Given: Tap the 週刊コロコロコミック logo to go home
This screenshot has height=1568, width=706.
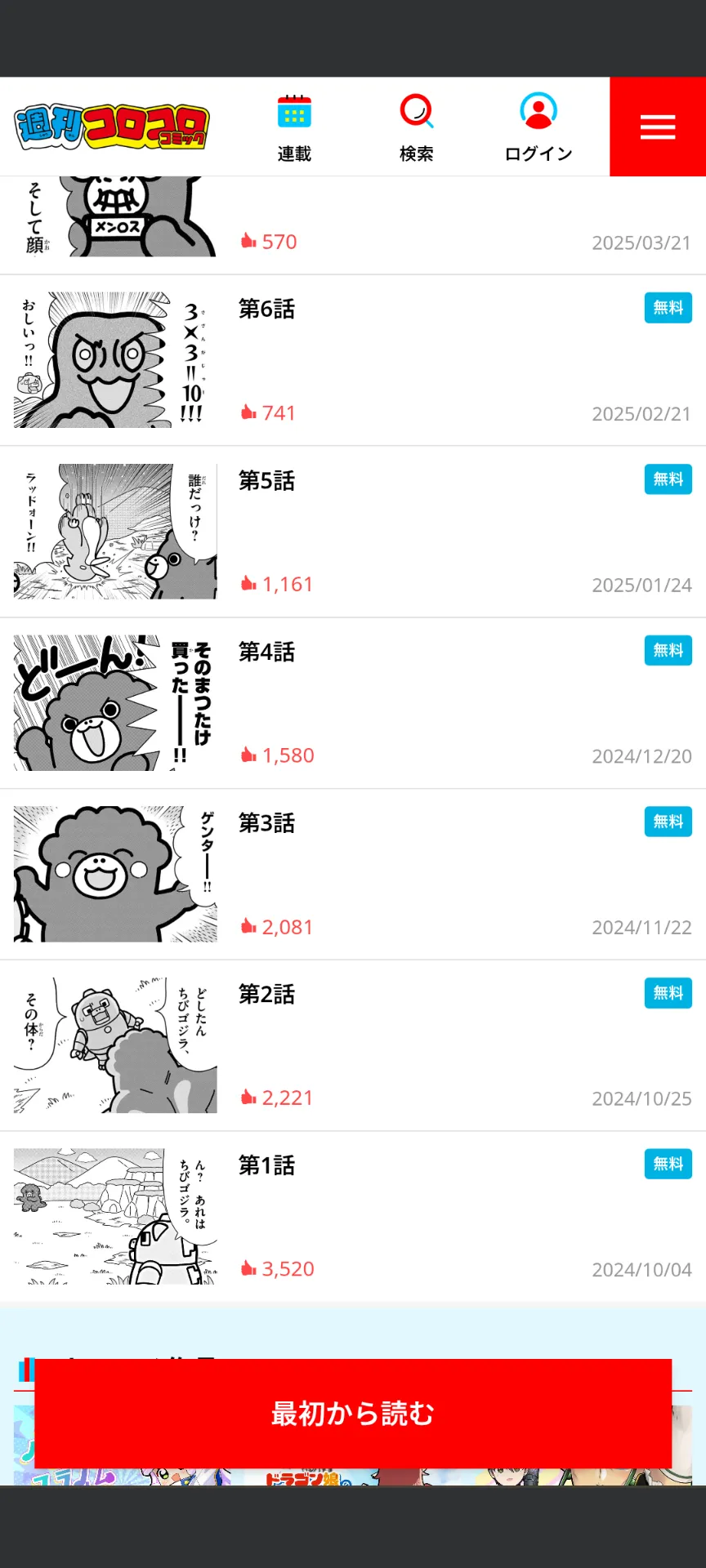Looking at the screenshot, I should (112, 127).
